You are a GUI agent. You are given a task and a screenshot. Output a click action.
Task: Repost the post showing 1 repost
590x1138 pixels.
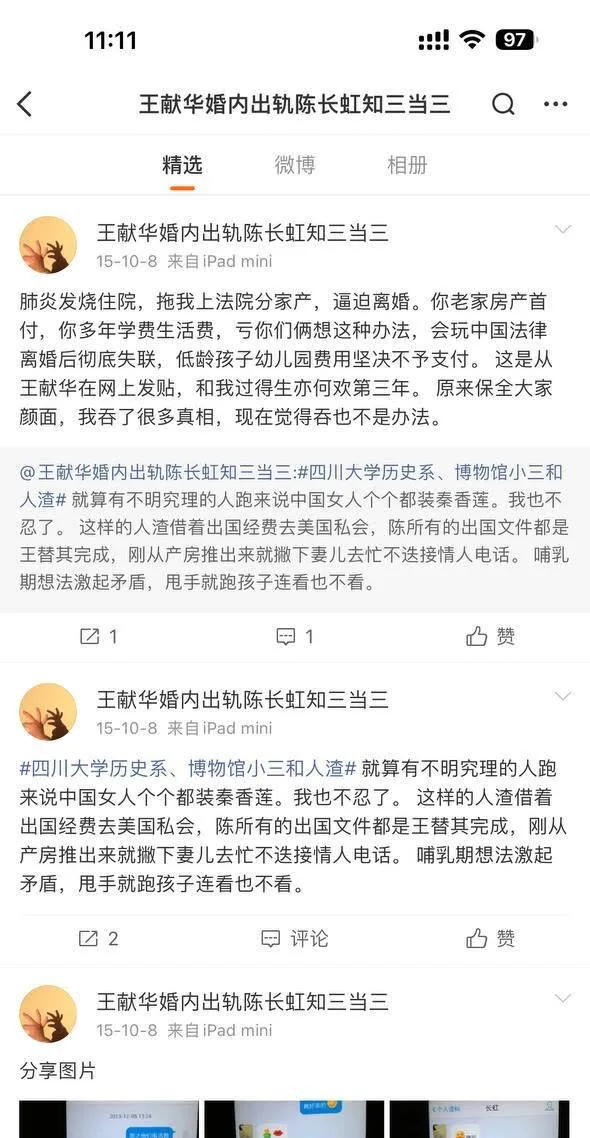pos(97,637)
